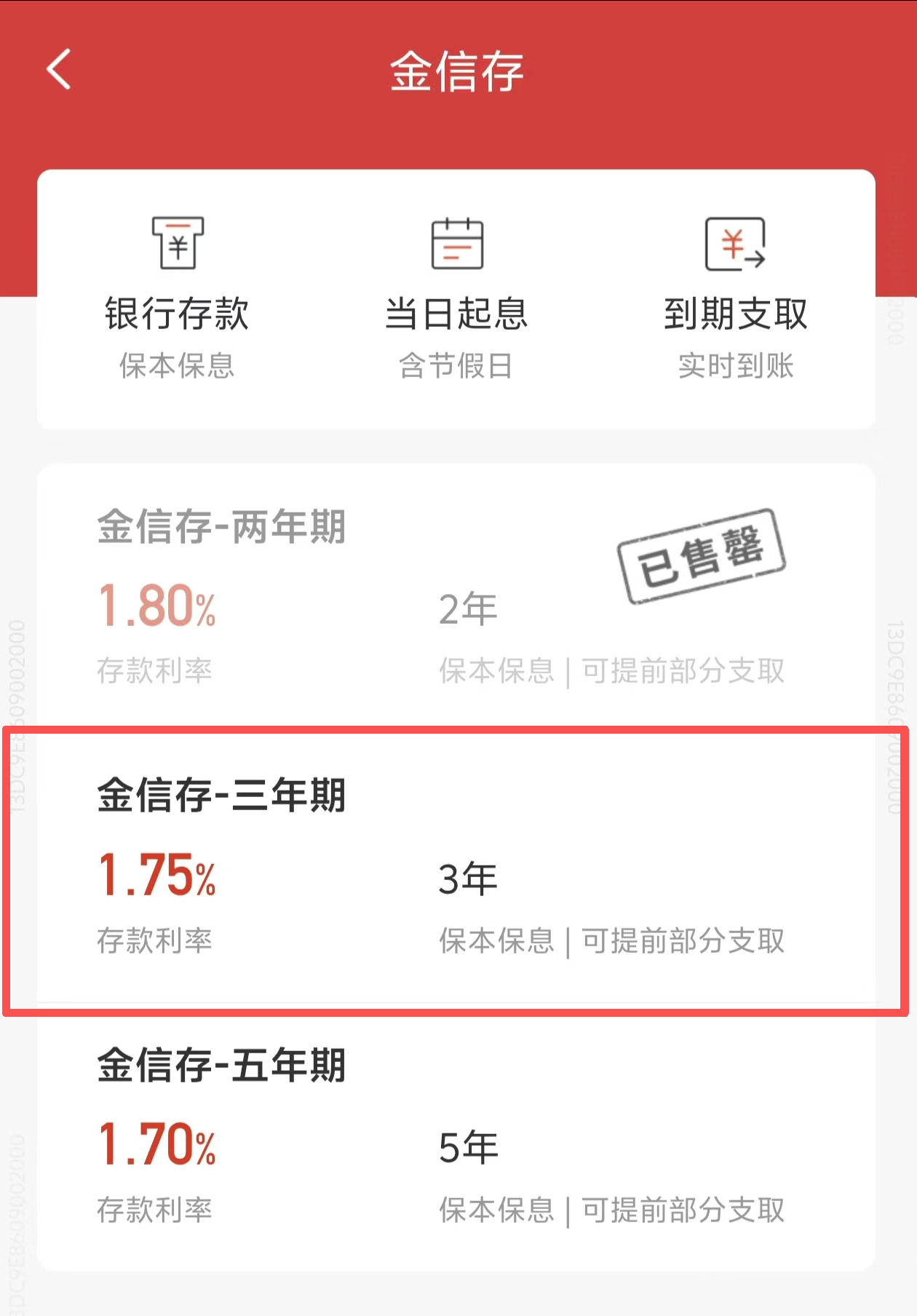Open the 到期支取 withdrawal icon
Screen dimensions: 917x1316
(x=735, y=244)
